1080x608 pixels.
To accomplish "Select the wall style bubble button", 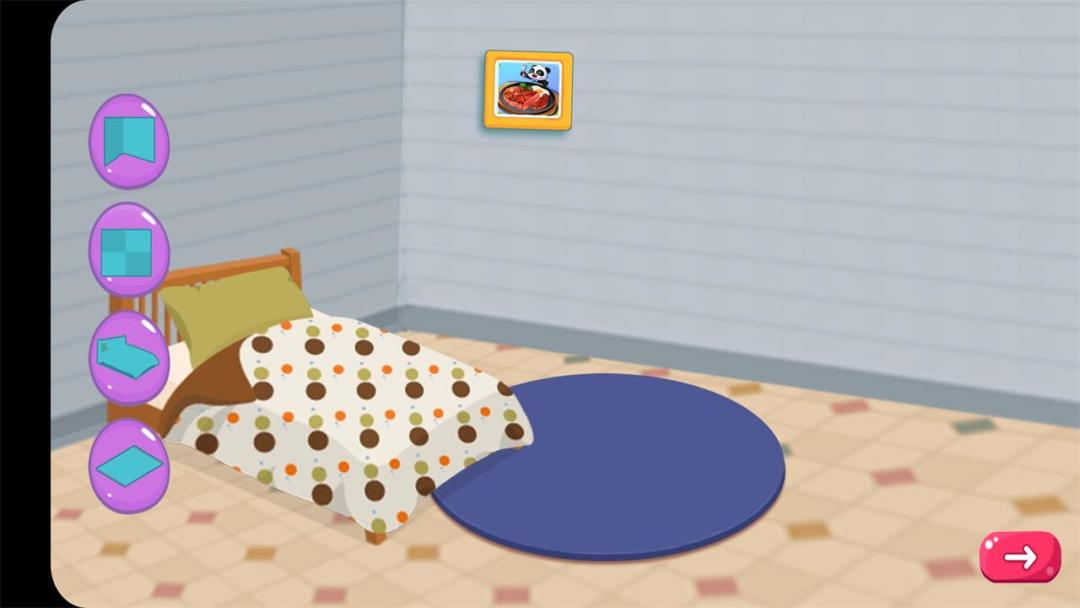I will point(129,141).
